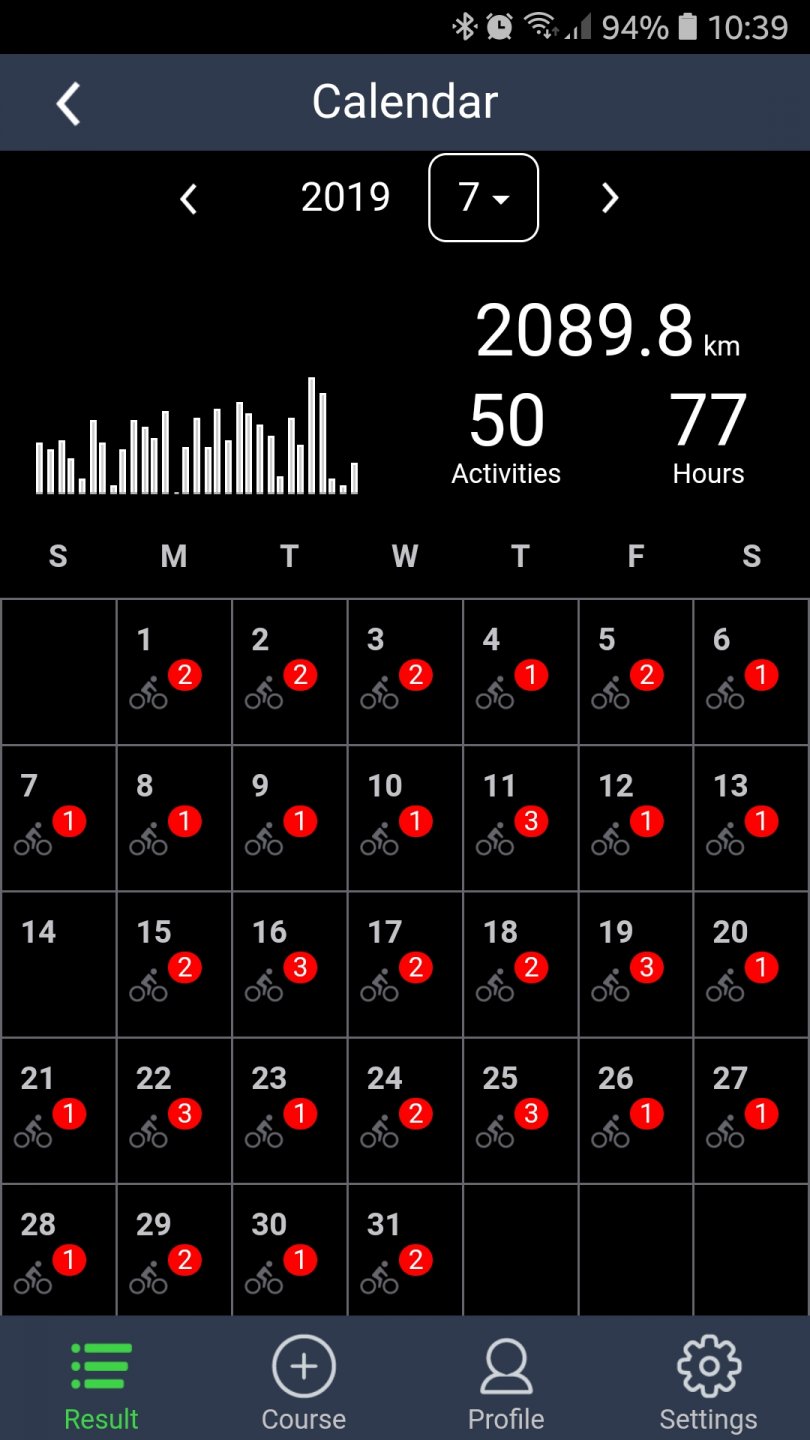
Task: View the rides on July 11
Action: [520, 818]
